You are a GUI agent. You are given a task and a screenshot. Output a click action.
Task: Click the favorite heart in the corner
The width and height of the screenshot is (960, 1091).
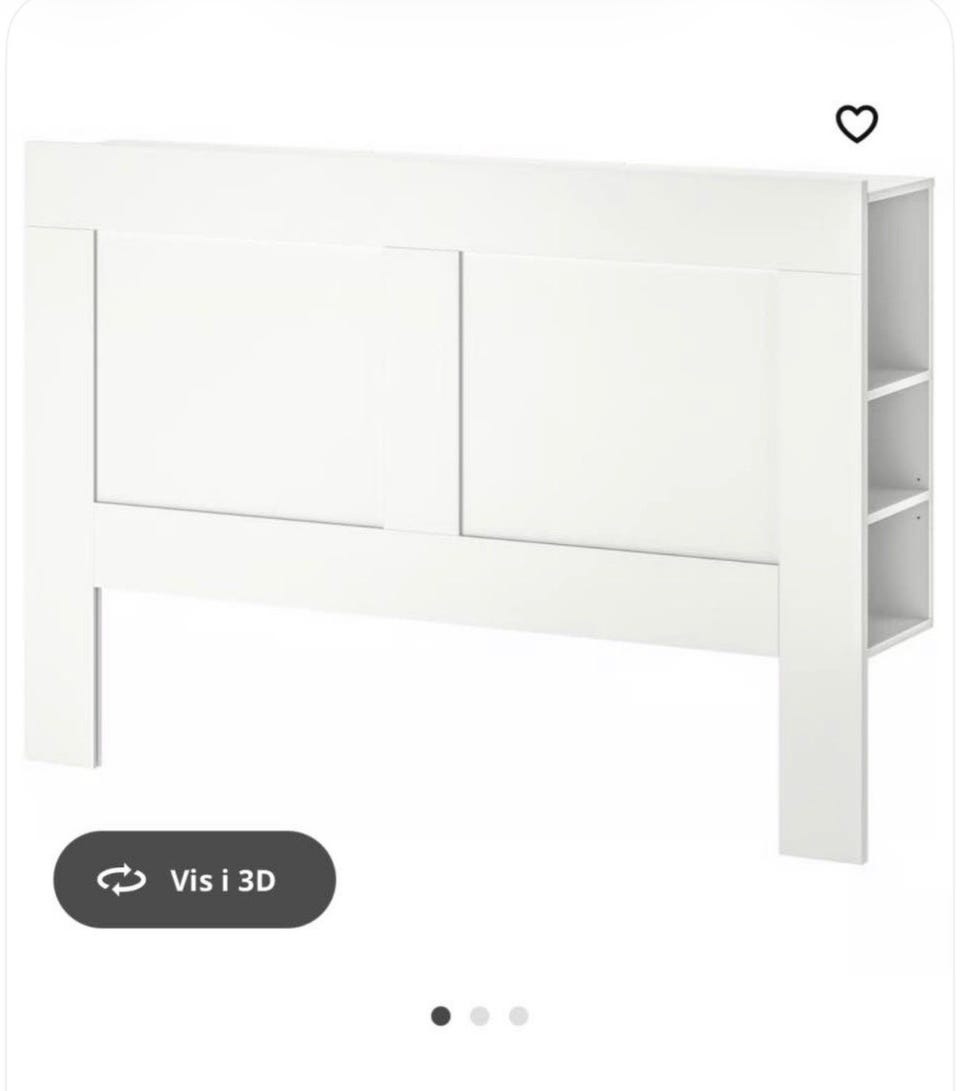(855, 124)
